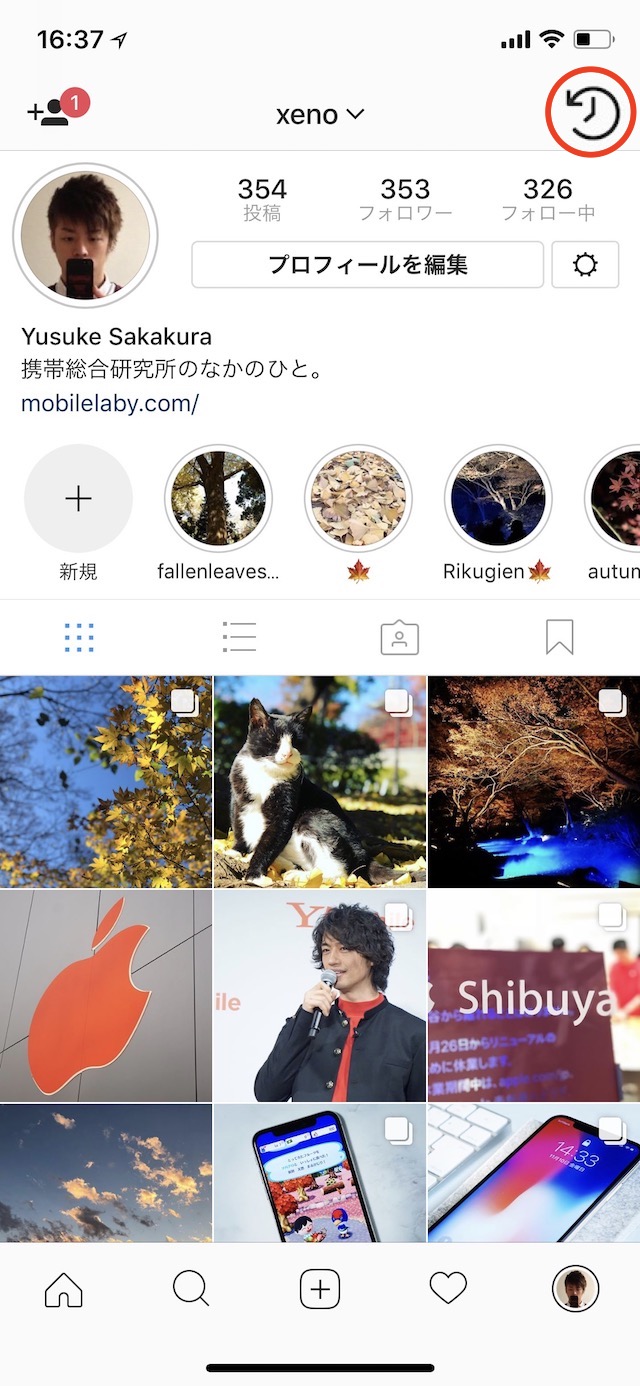Tap プロフィールを編集 to edit profile
640x1386 pixels.
pos(367,265)
